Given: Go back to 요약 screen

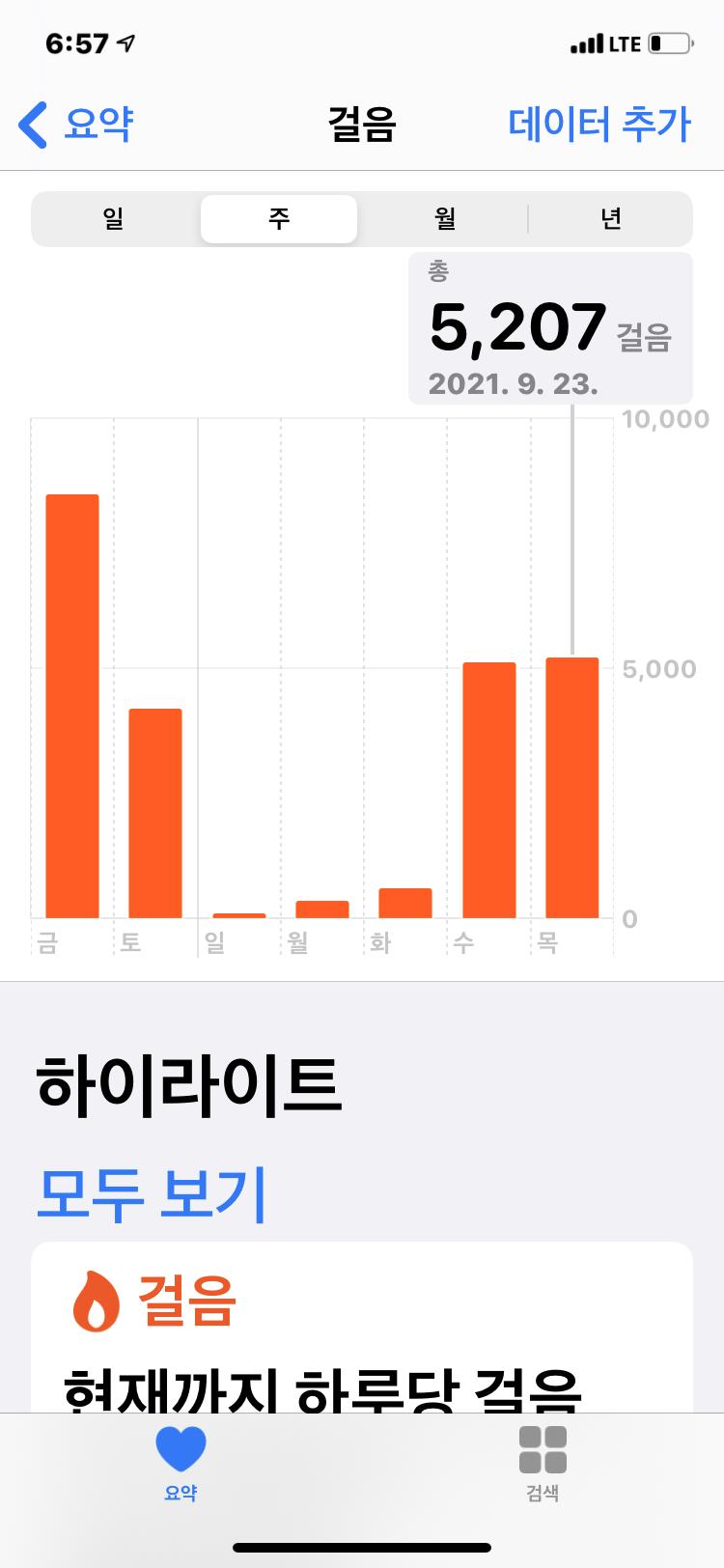Looking at the screenshot, I should pos(77,125).
